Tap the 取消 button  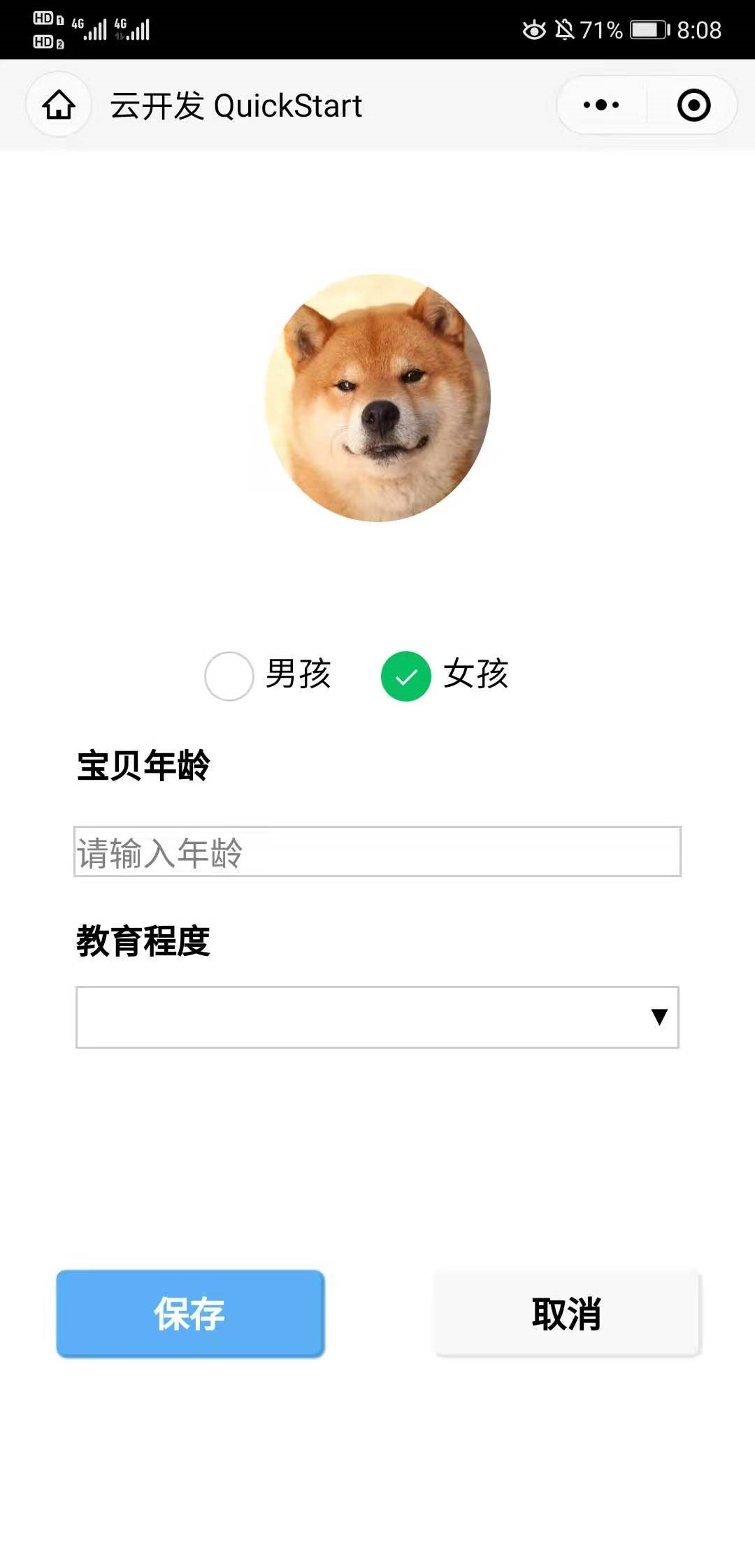(x=567, y=1314)
